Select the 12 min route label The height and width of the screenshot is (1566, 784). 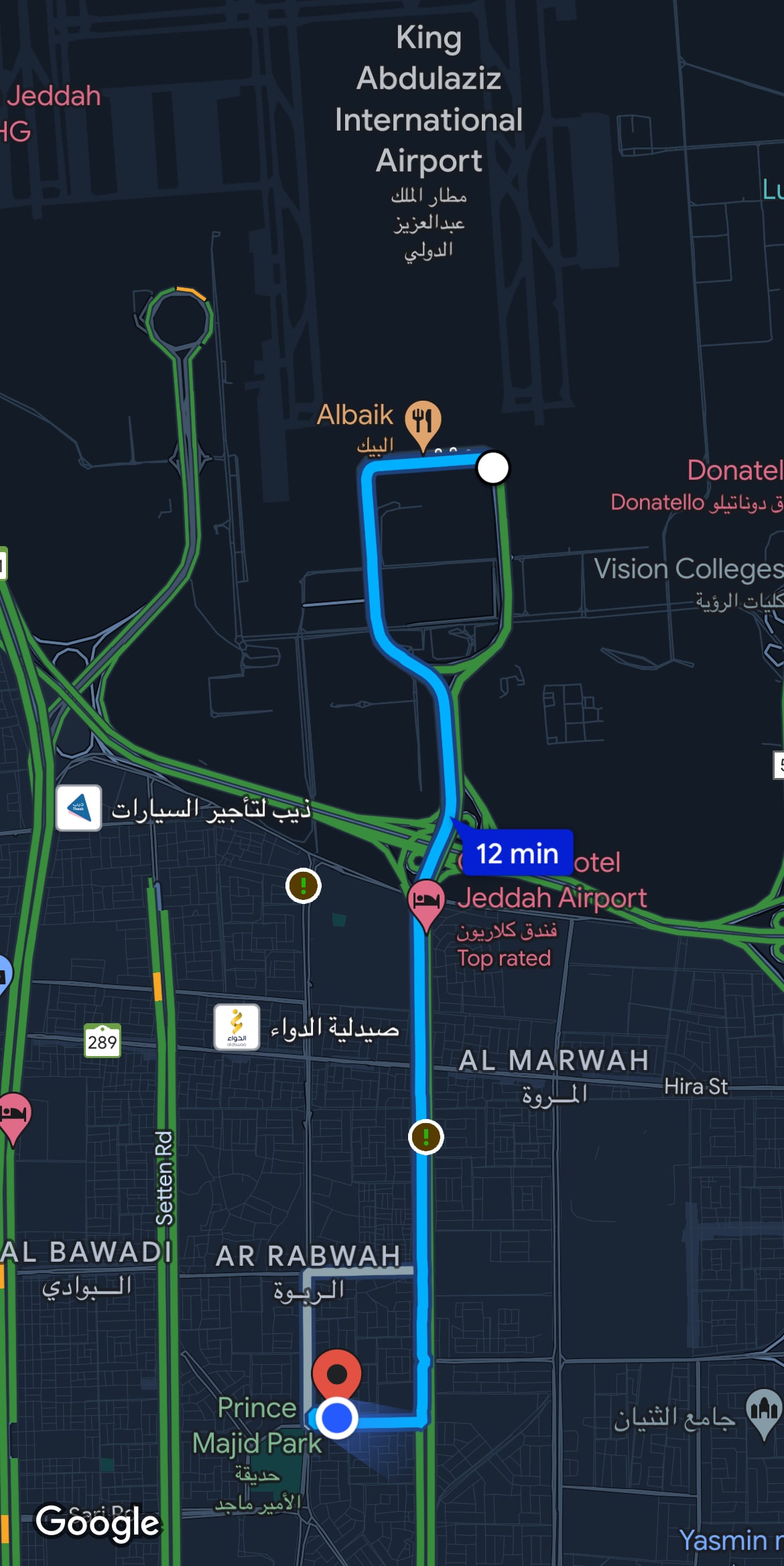pyautogui.click(x=517, y=854)
